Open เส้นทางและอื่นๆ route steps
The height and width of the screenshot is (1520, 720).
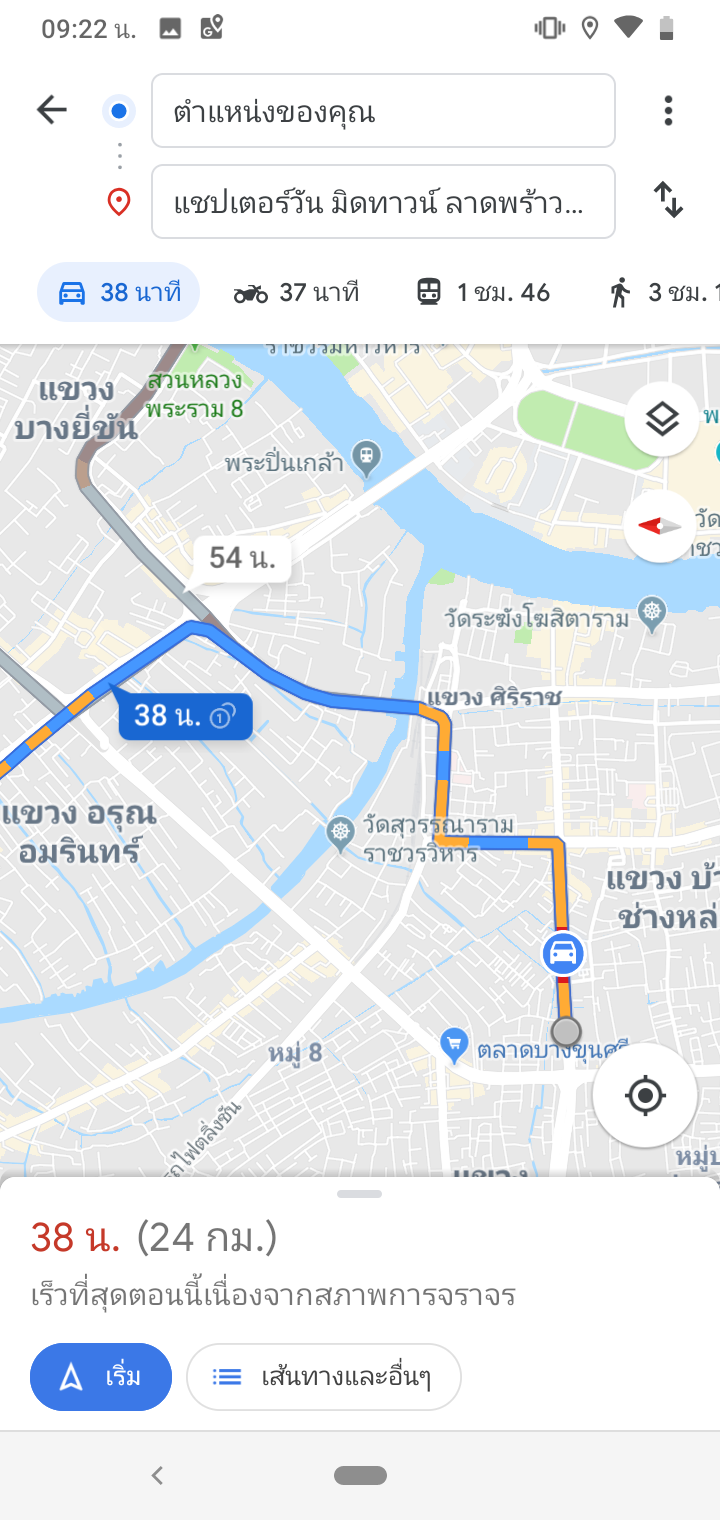[x=323, y=1377]
